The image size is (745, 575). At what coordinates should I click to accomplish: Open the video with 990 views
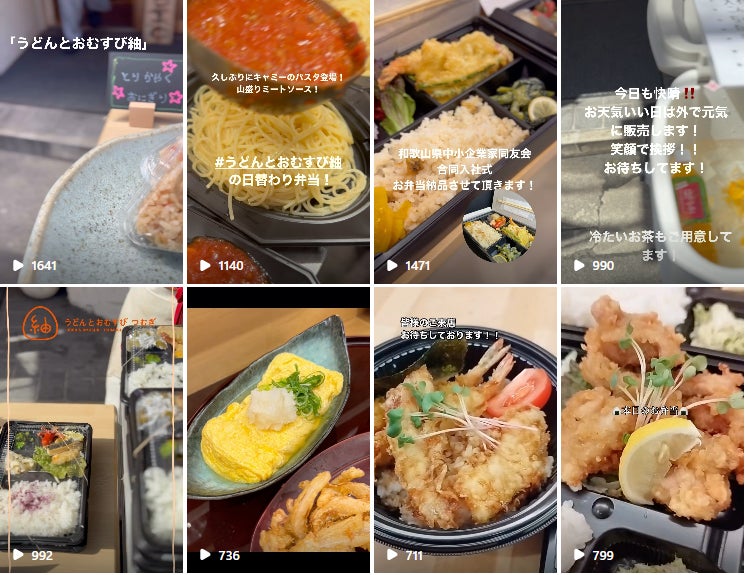652,142
